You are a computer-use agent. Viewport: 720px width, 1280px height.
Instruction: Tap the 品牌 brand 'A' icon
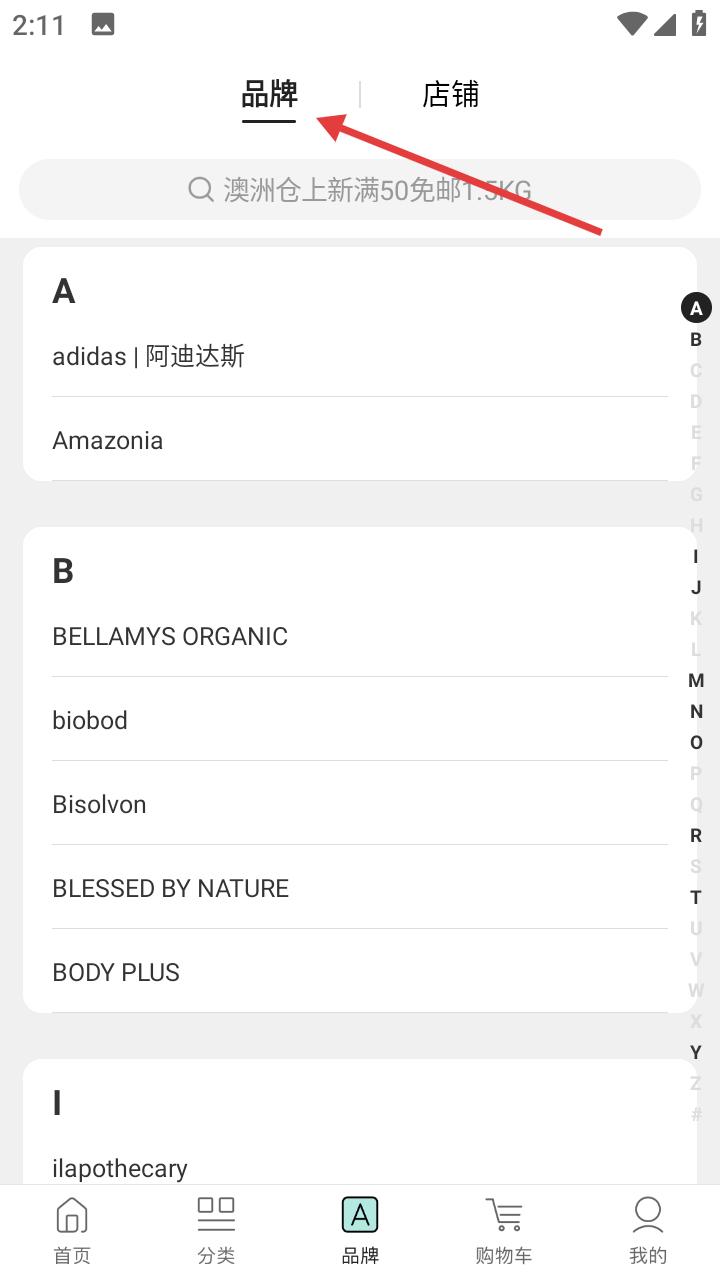360,1214
